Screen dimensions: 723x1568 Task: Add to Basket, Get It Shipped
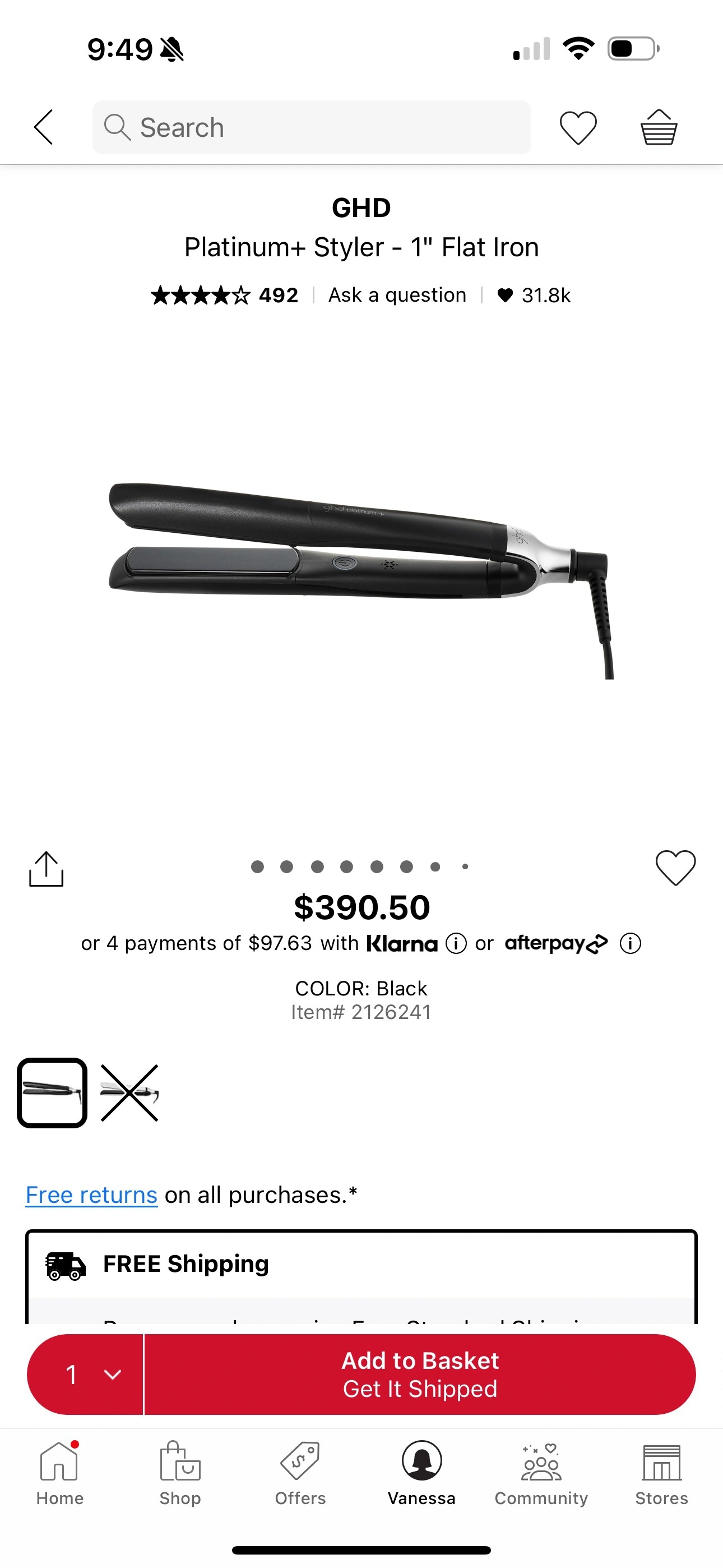(420, 1375)
